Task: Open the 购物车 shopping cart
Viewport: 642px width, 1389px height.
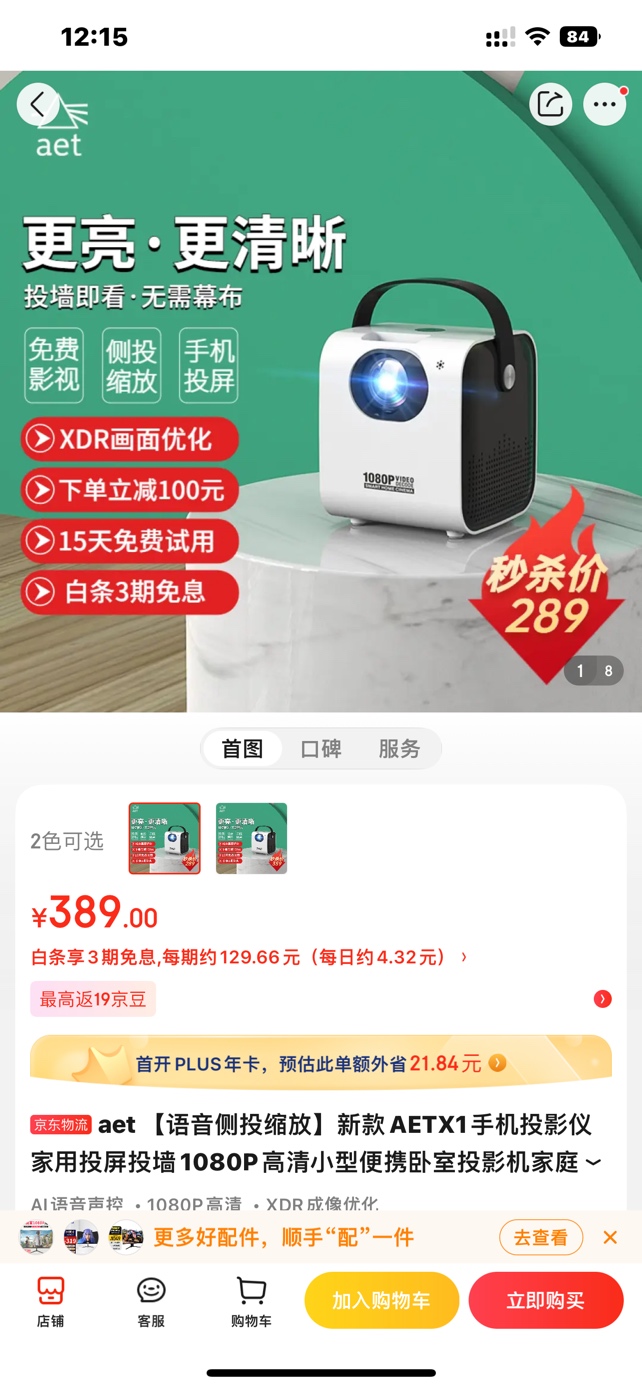Action: 251,1300
